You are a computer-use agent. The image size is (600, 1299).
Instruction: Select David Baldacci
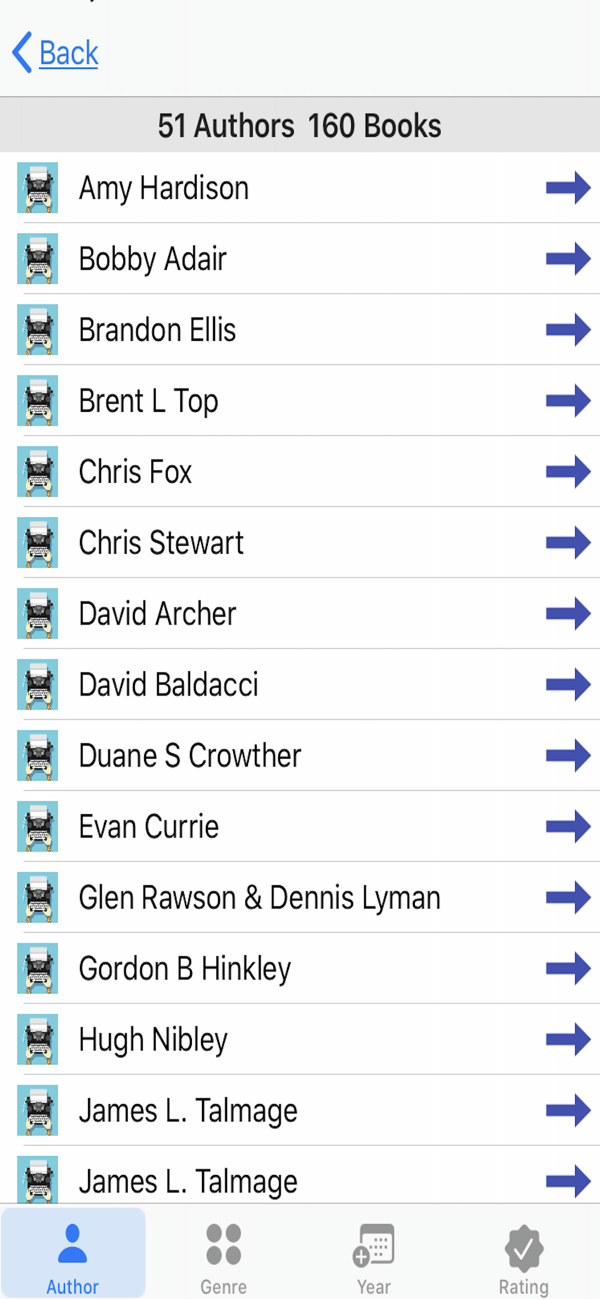300,685
